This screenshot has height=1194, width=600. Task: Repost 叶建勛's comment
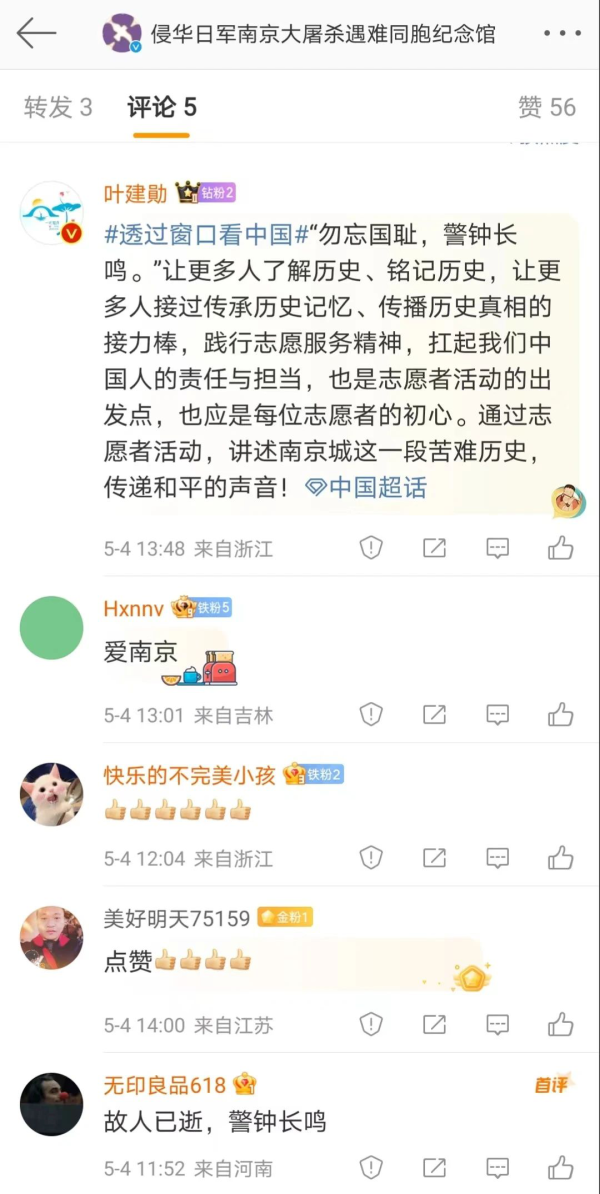pos(434,548)
